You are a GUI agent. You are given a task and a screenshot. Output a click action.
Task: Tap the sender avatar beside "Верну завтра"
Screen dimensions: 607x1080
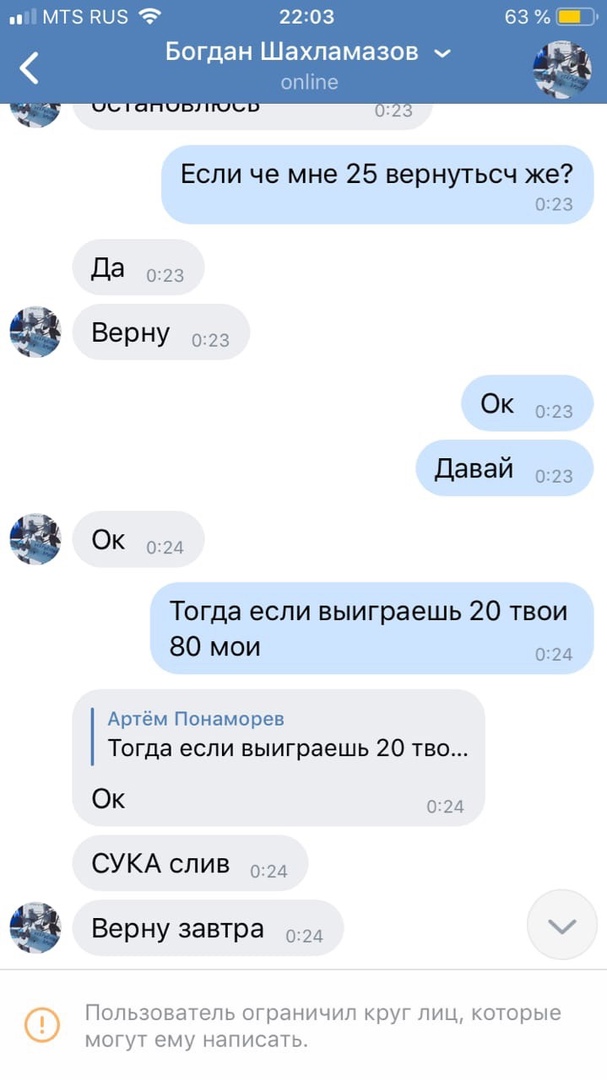35,927
